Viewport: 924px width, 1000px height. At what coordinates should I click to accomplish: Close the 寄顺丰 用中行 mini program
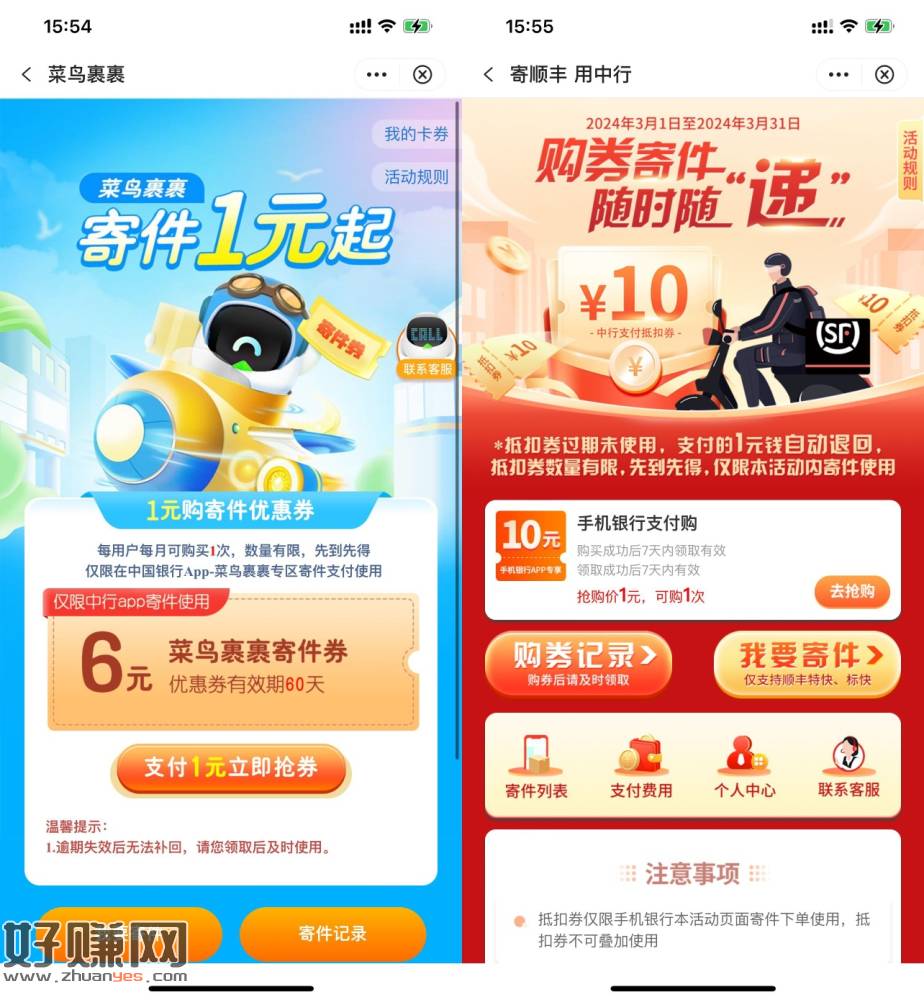click(884, 74)
